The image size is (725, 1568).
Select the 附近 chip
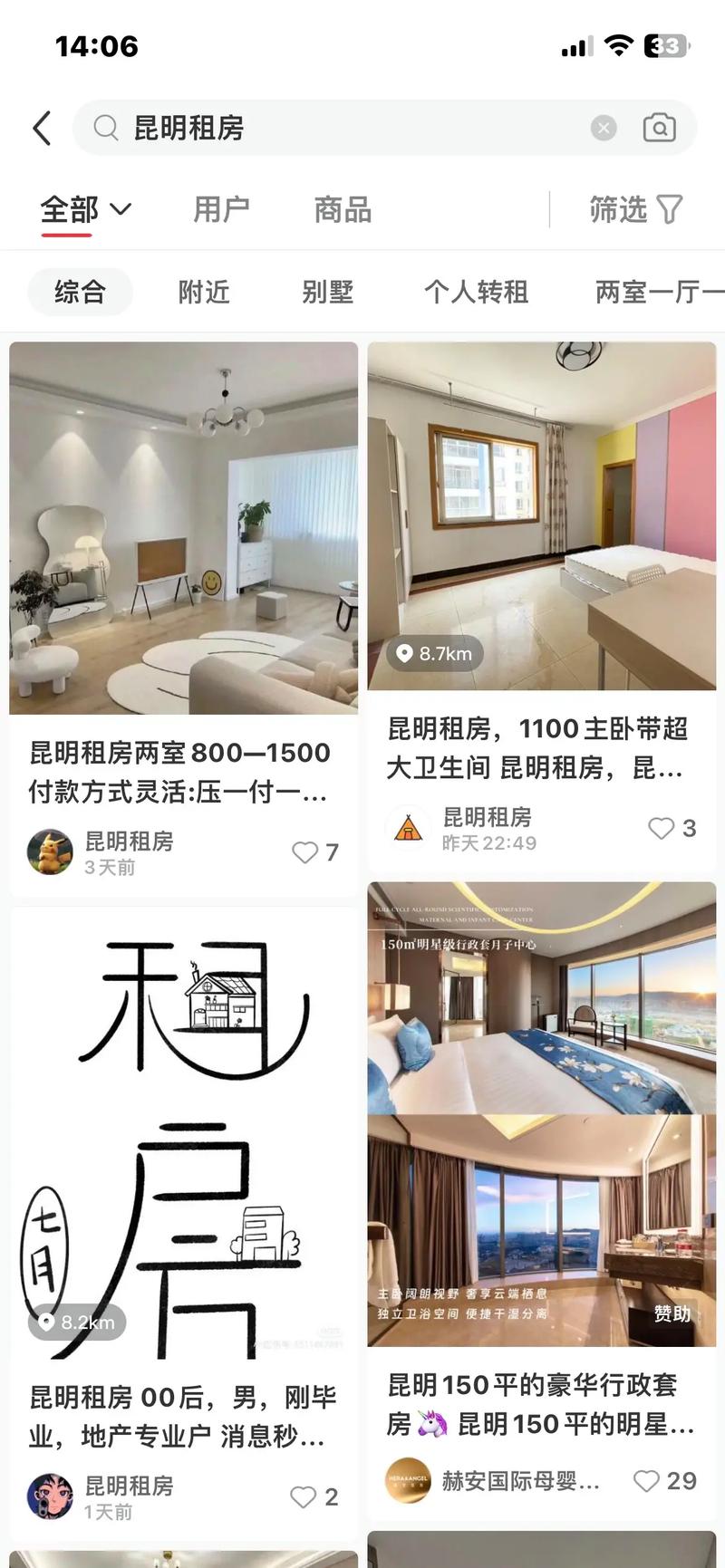tap(204, 292)
